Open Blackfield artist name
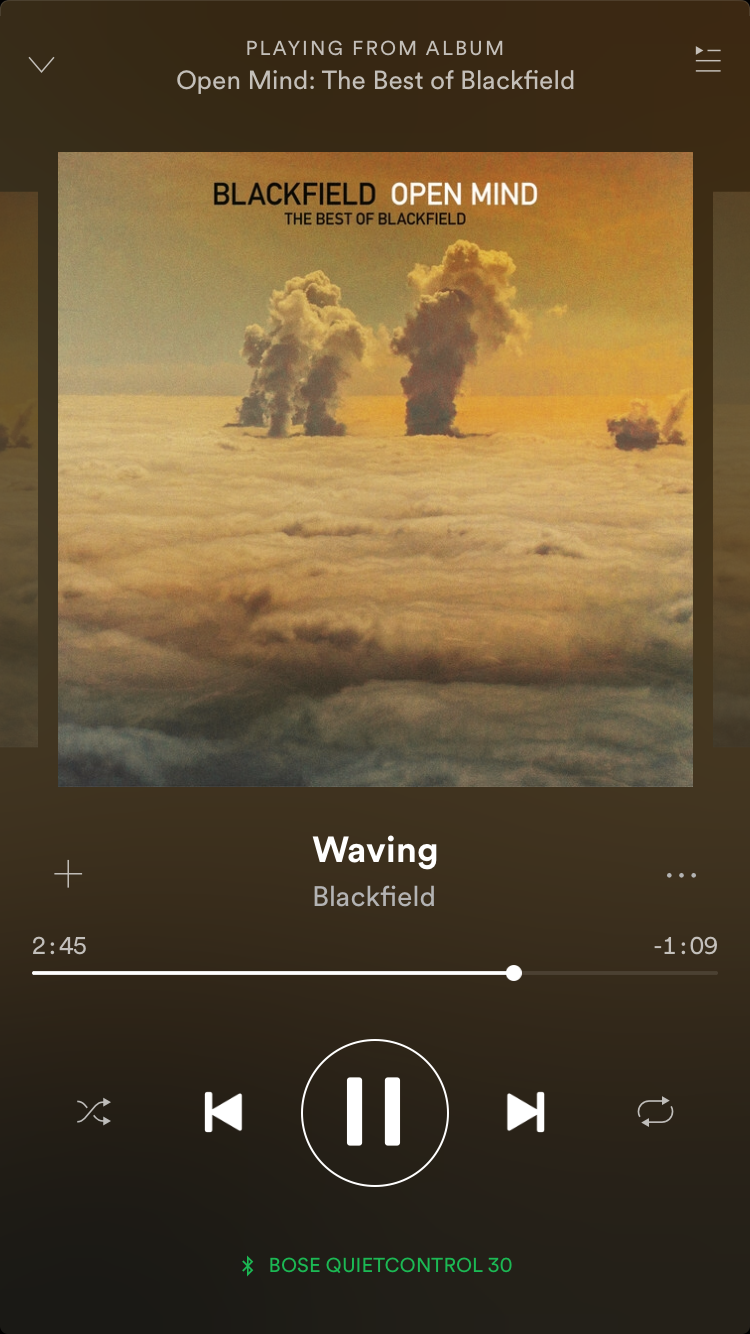This screenshot has height=1334, width=750. 374,896
